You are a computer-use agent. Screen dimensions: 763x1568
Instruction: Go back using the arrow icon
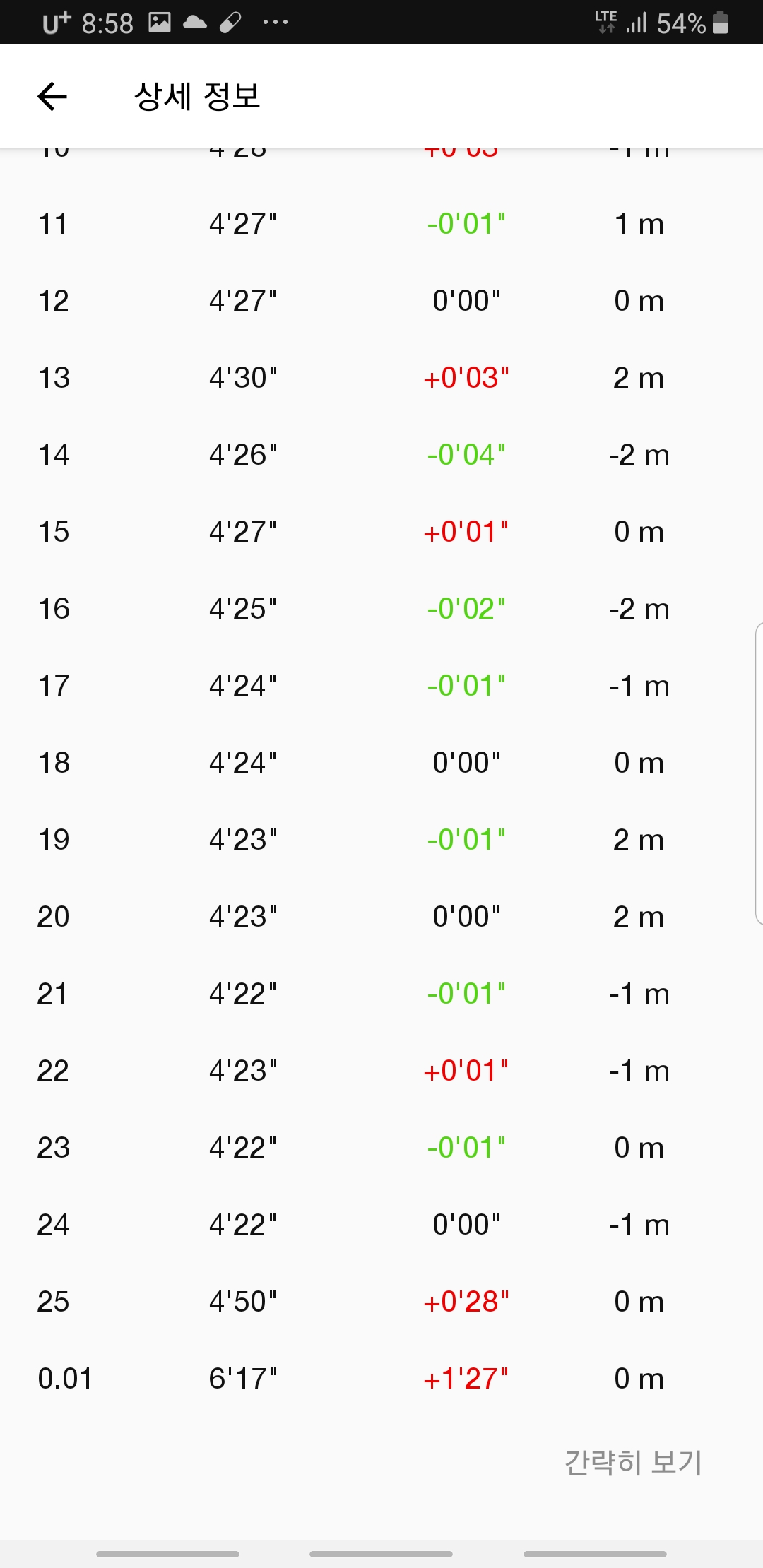click(x=52, y=97)
